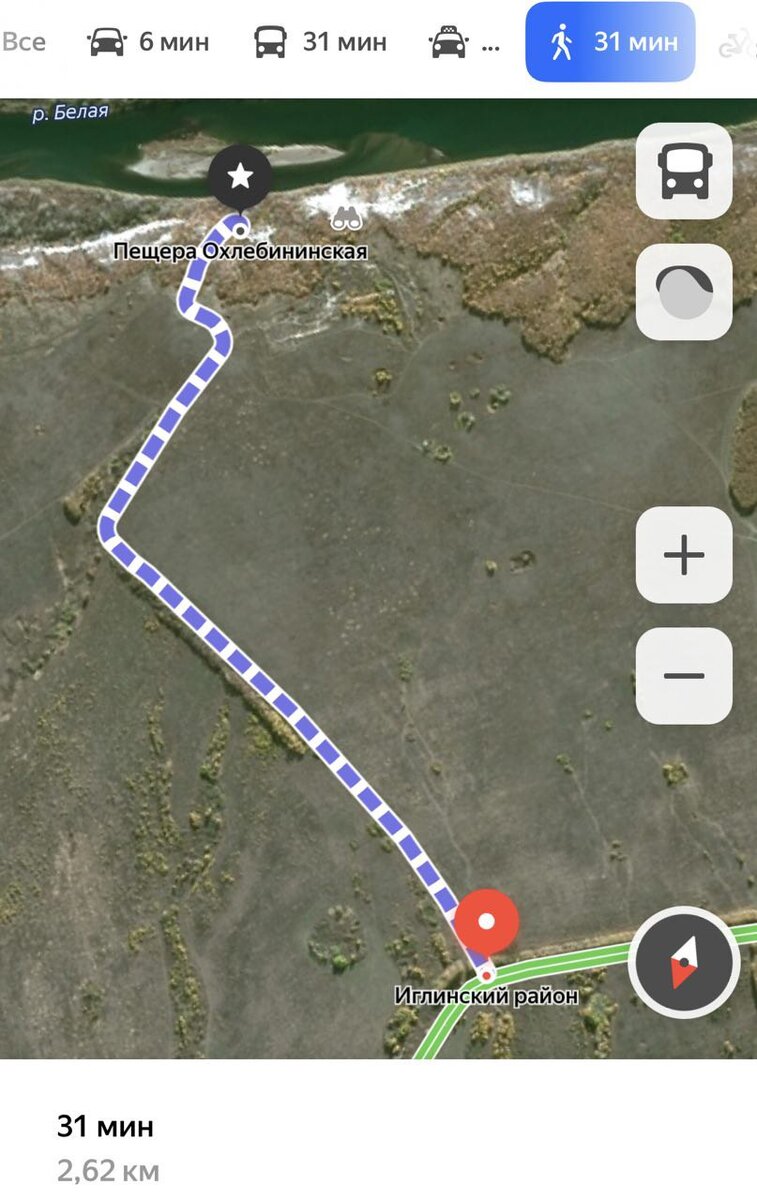
Task: Tap the compass to reset orientation
Action: pyautogui.click(x=684, y=964)
